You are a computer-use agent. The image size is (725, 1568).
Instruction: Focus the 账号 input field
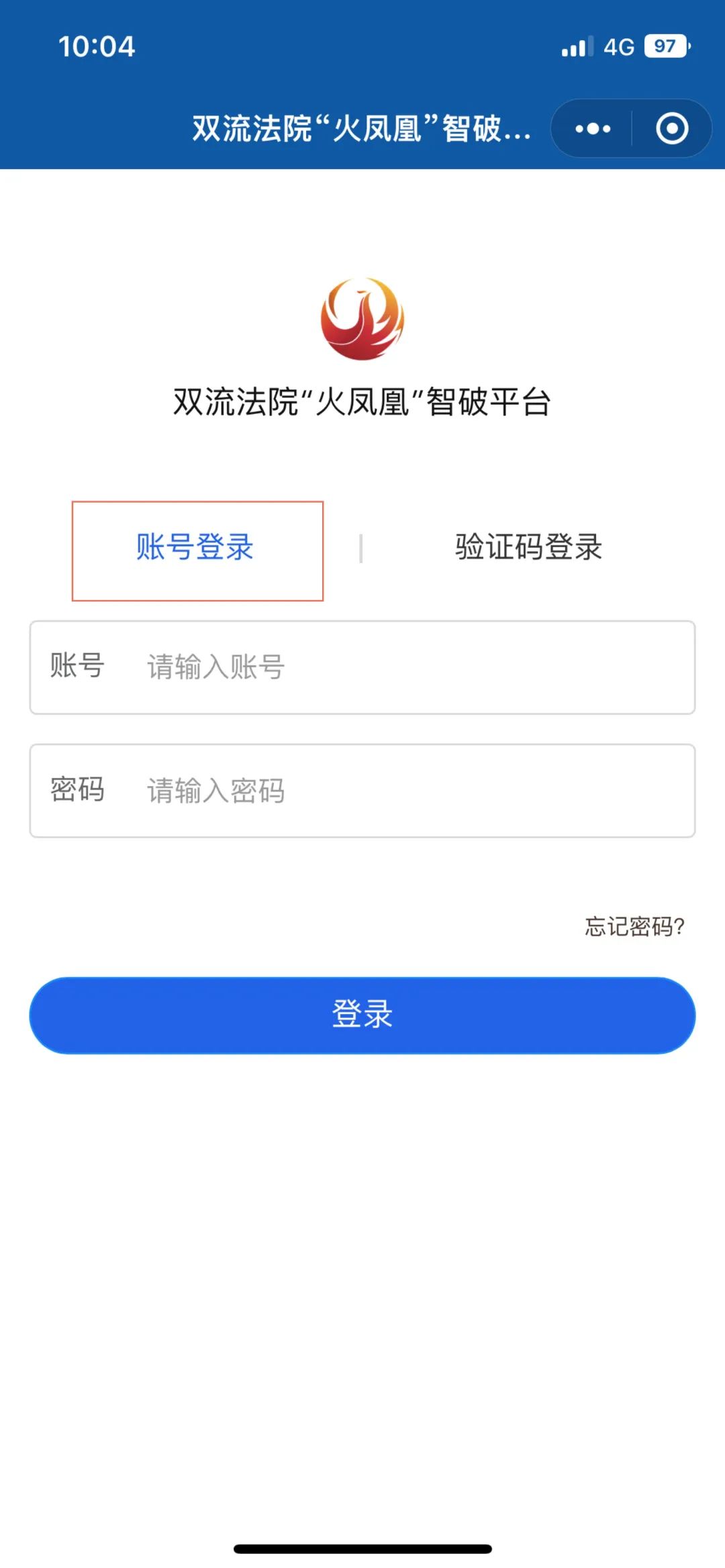point(403,667)
